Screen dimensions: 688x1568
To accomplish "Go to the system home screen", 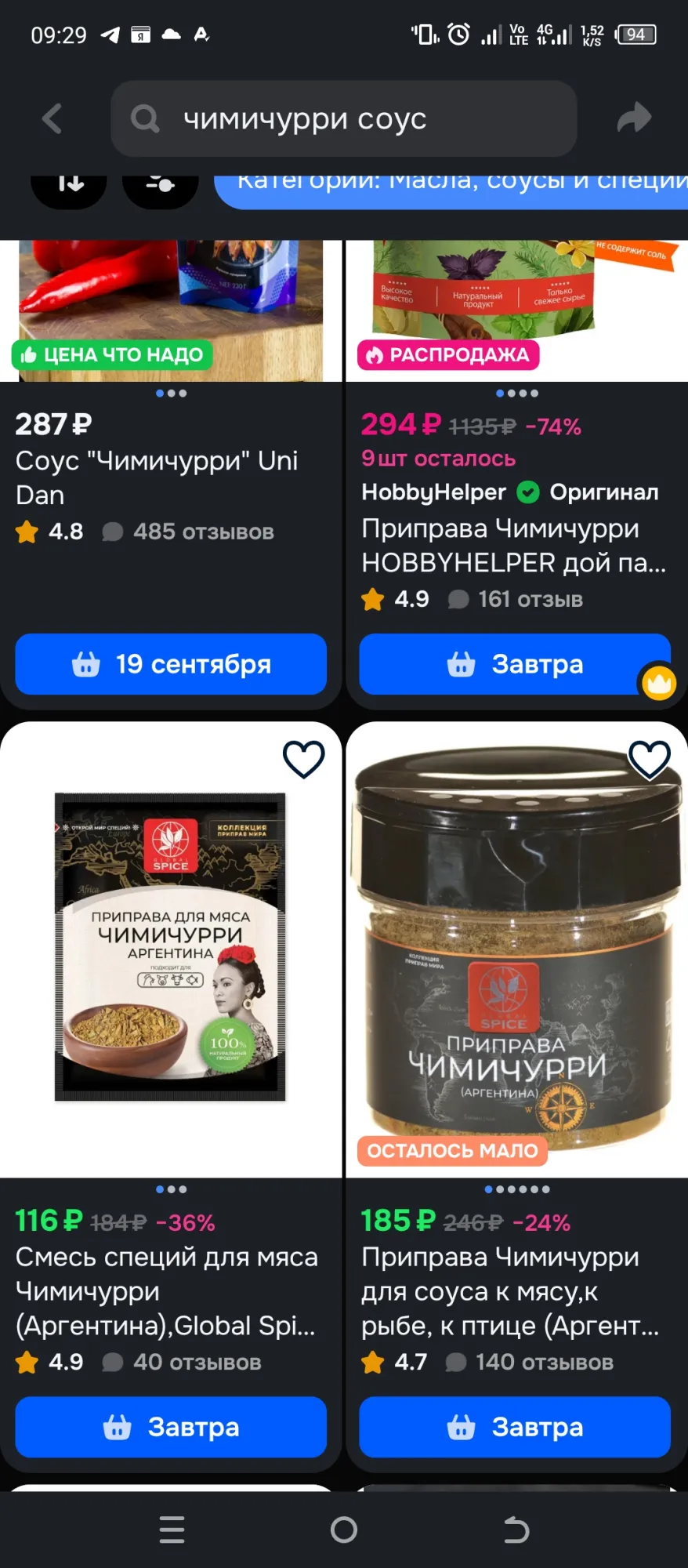I will [x=344, y=1529].
